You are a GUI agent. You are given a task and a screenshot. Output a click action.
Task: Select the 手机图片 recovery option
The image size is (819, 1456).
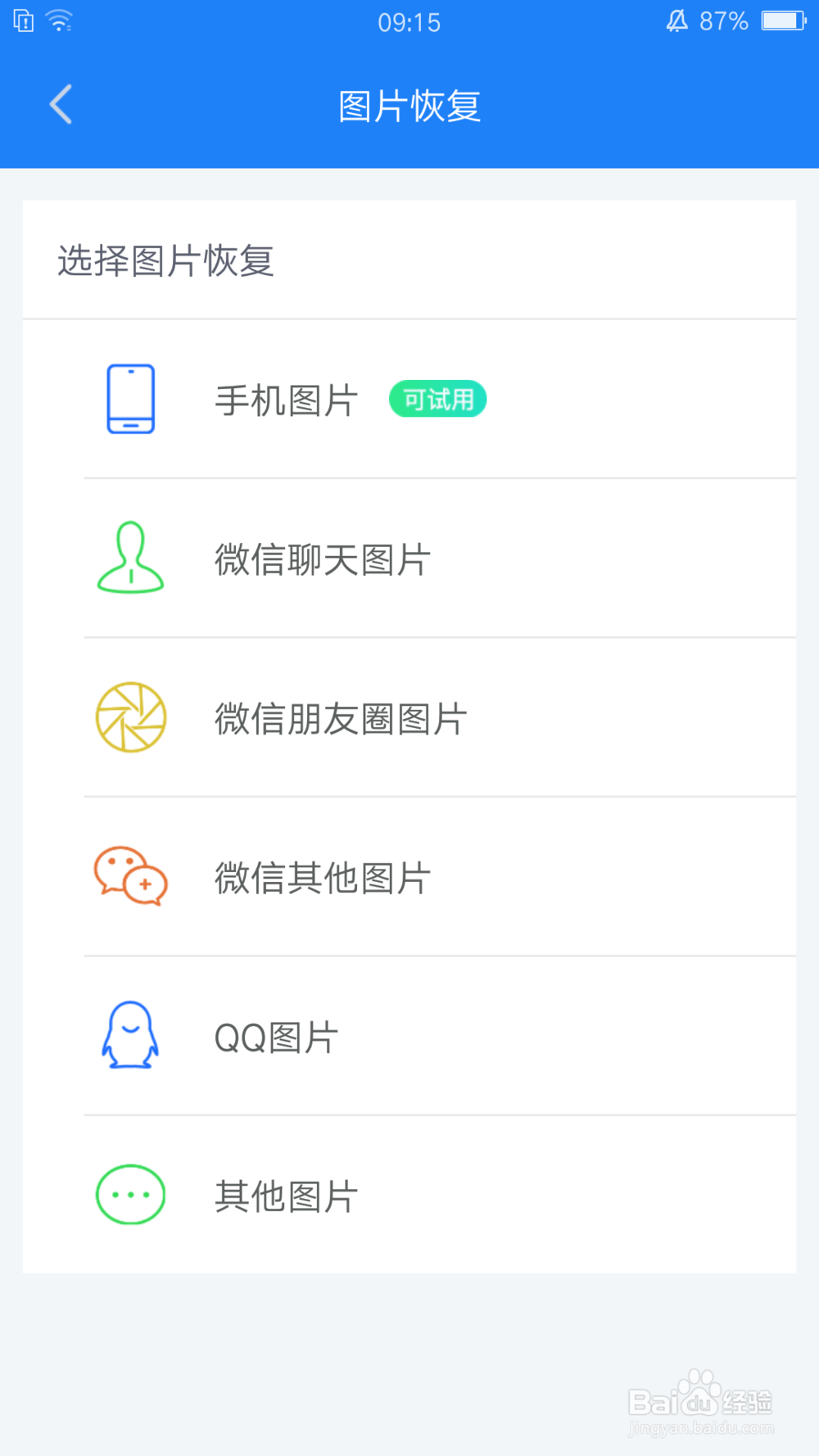click(287, 399)
